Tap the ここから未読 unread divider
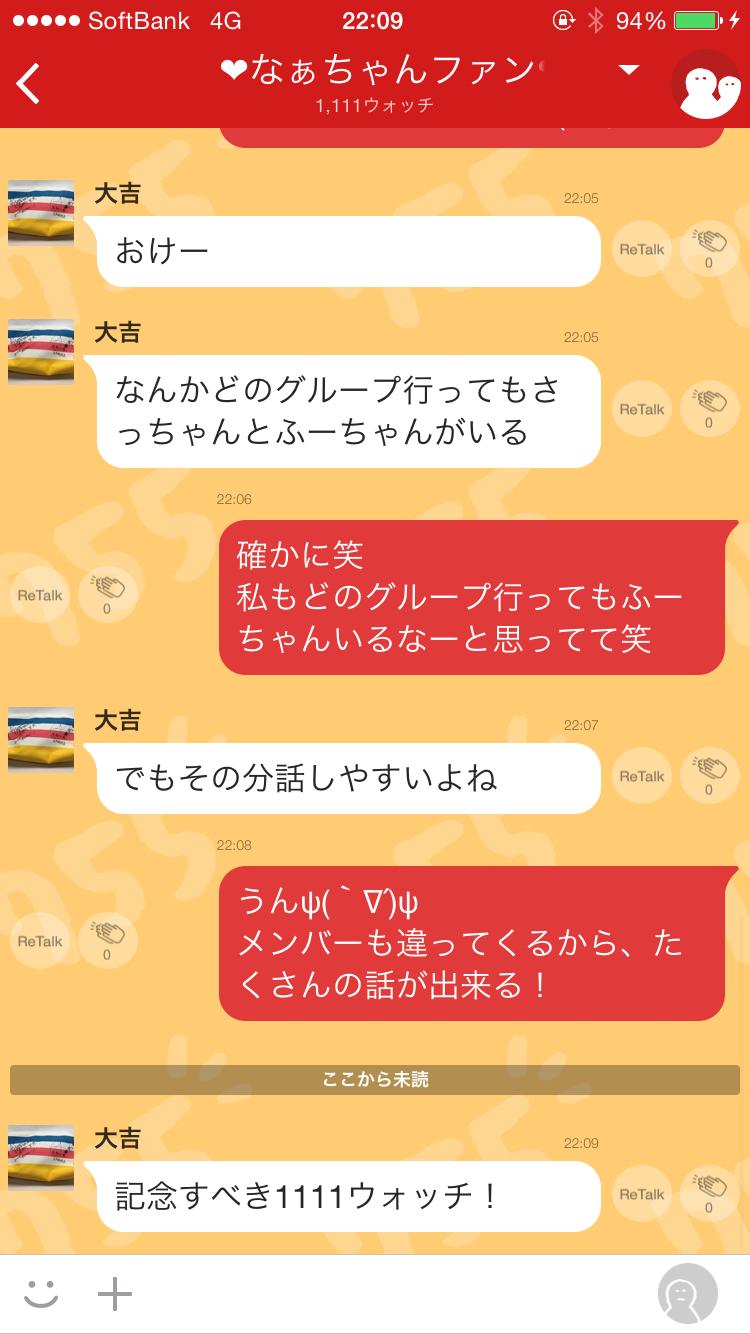 pos(375,1079)
